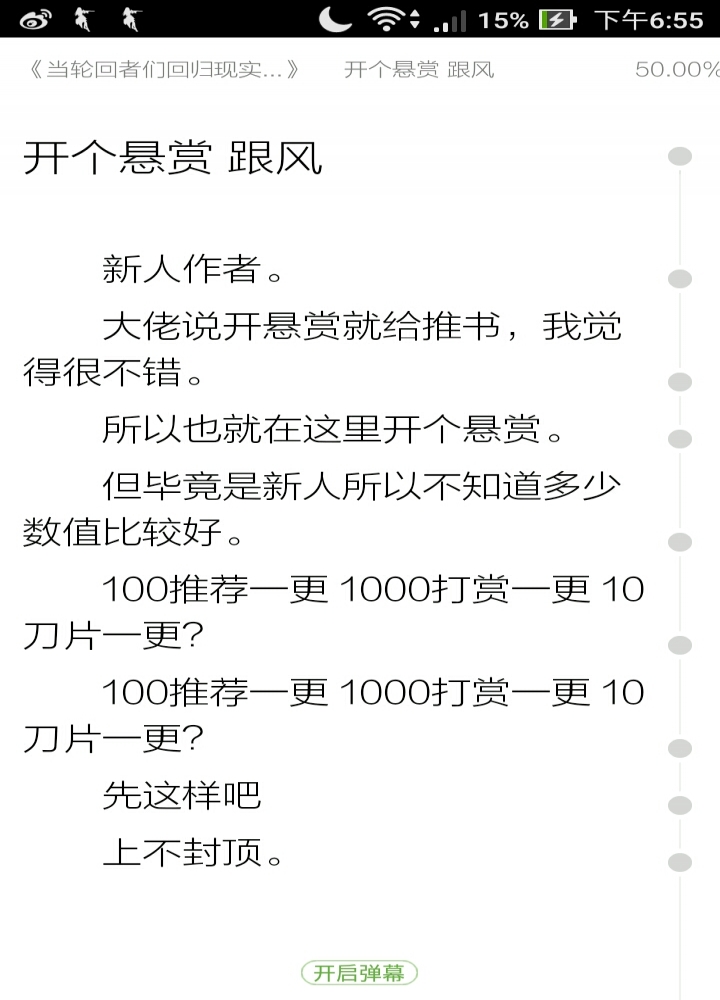Viewport: 720px width, 1000px height.
Task: Tap the paragraph starting with 100推荐一更
Action: click(330, 610)
